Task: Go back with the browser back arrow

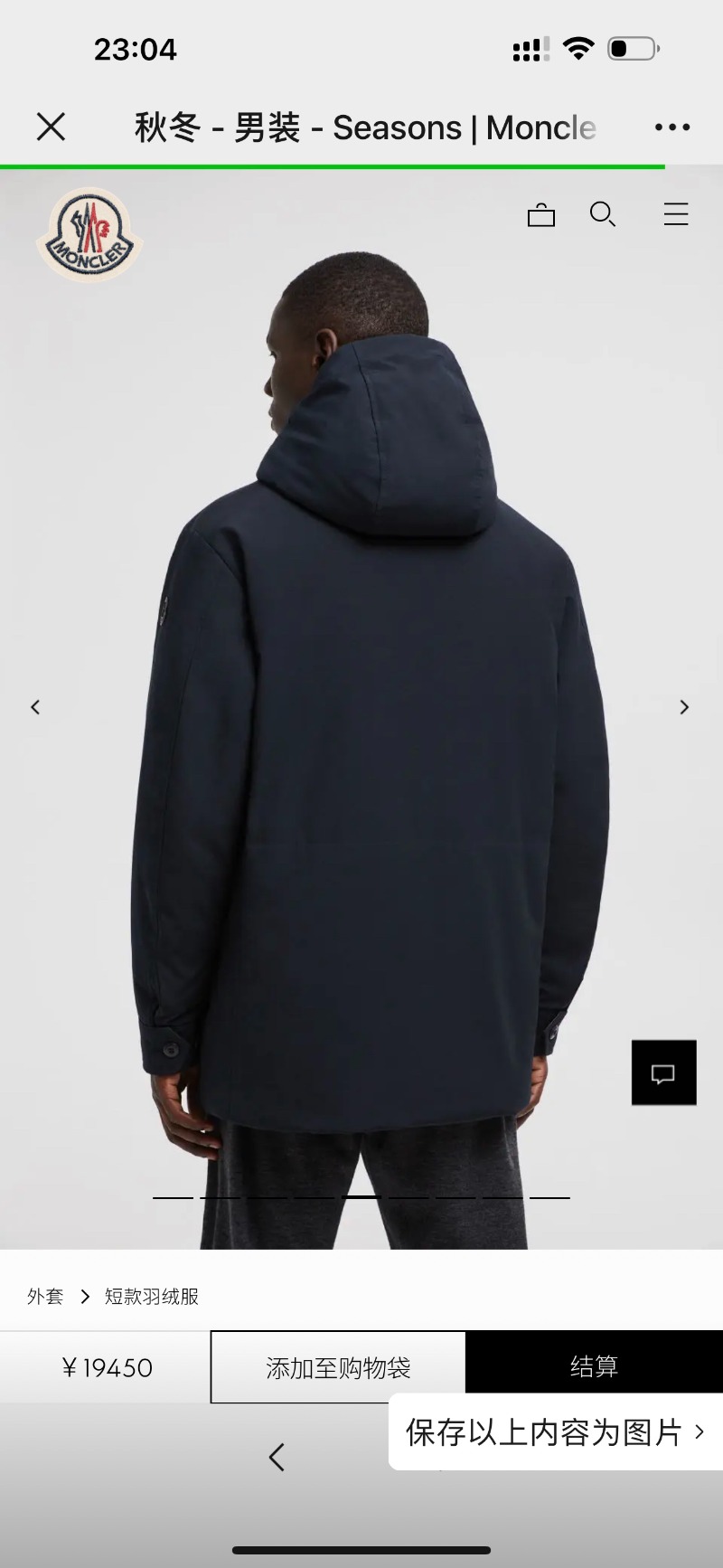Action: pyautogui.click(x=277, y=1457)
